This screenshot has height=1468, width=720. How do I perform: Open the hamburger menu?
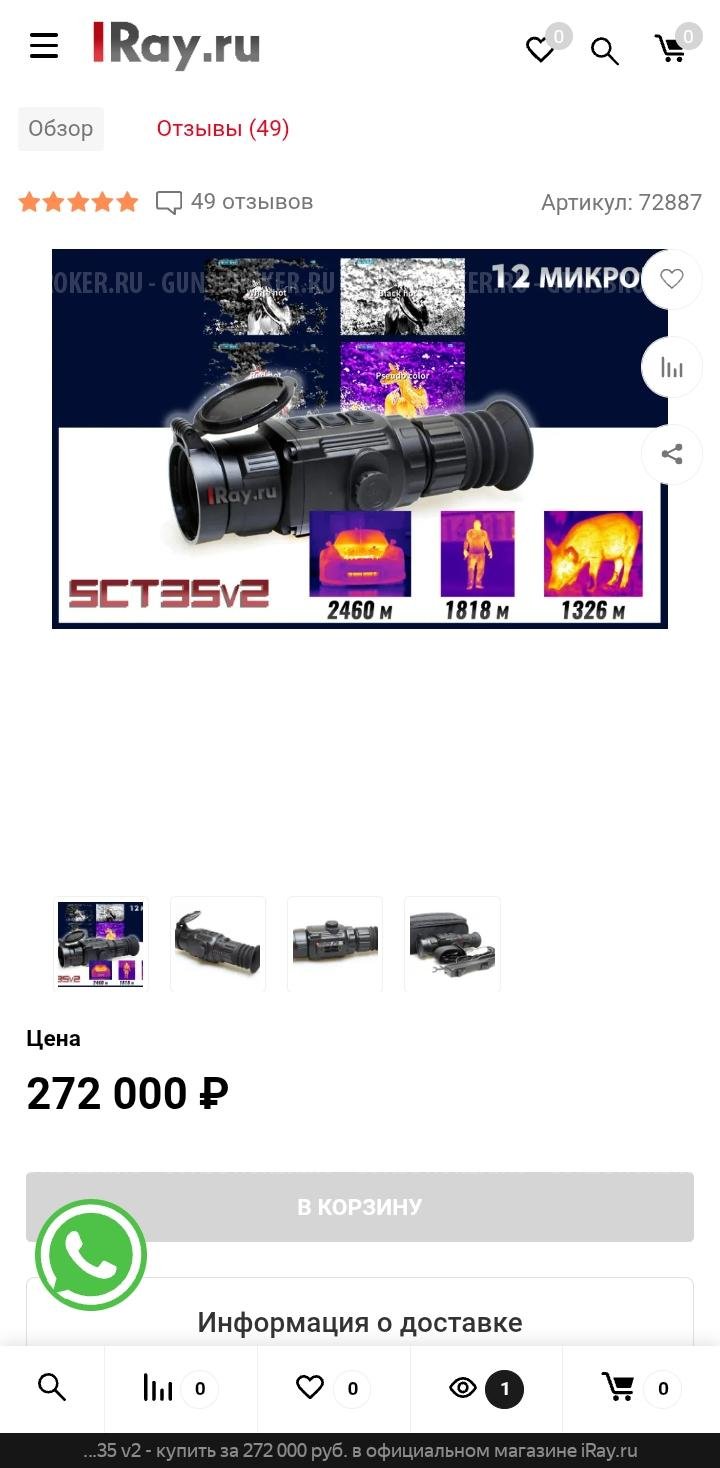point(44,46)
